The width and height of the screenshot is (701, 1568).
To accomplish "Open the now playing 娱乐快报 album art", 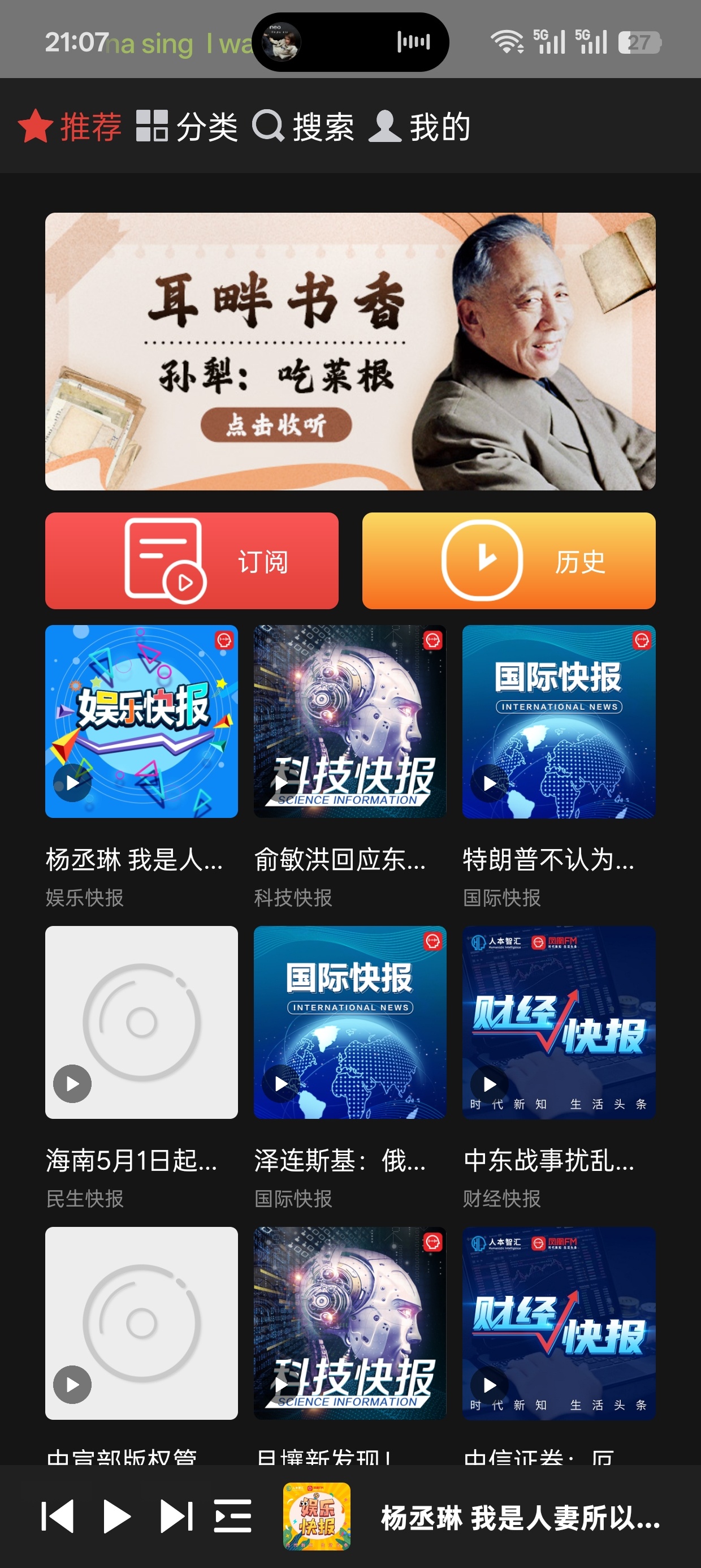I will 316,1517.
